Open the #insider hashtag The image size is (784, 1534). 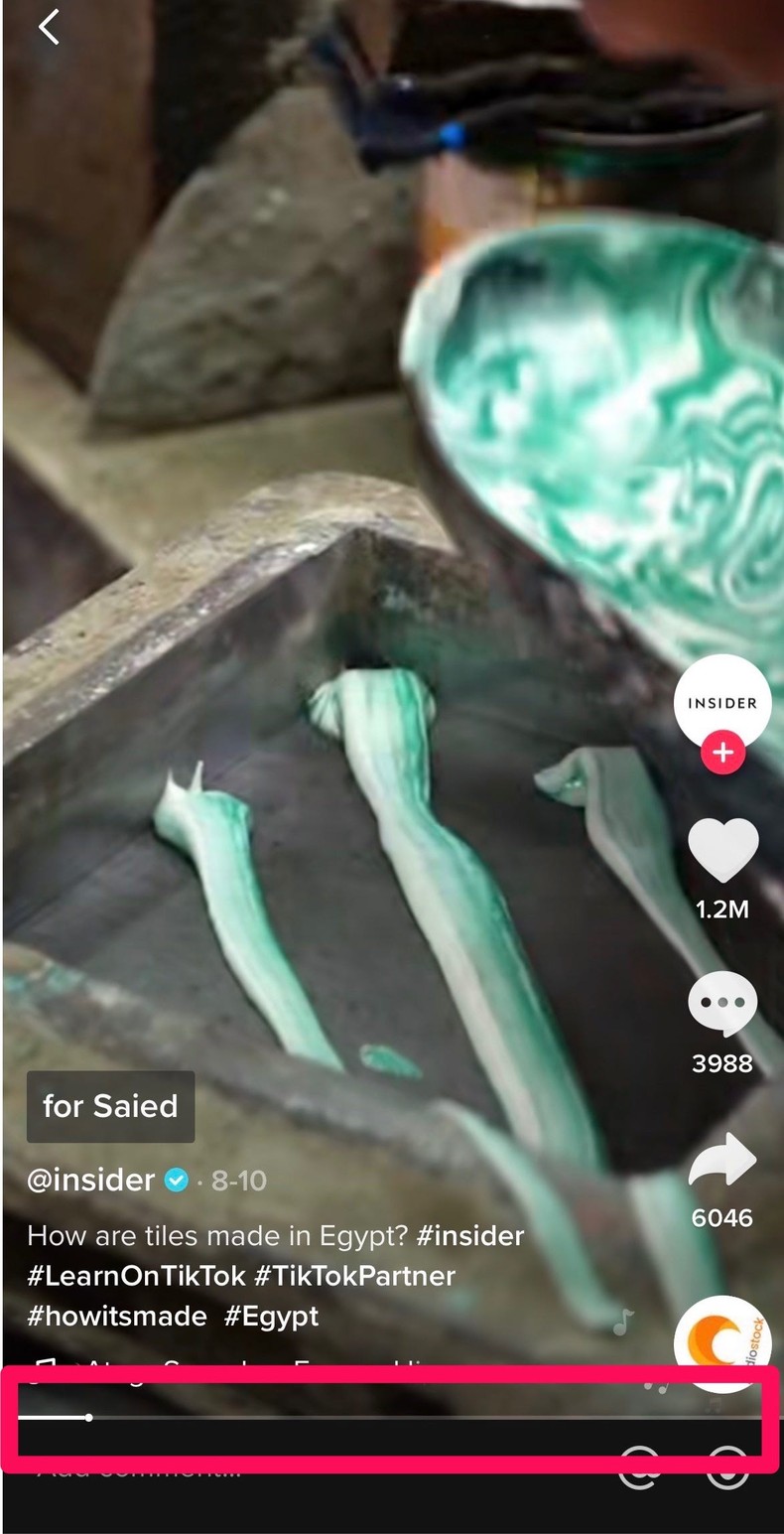tap(472, 1235)
